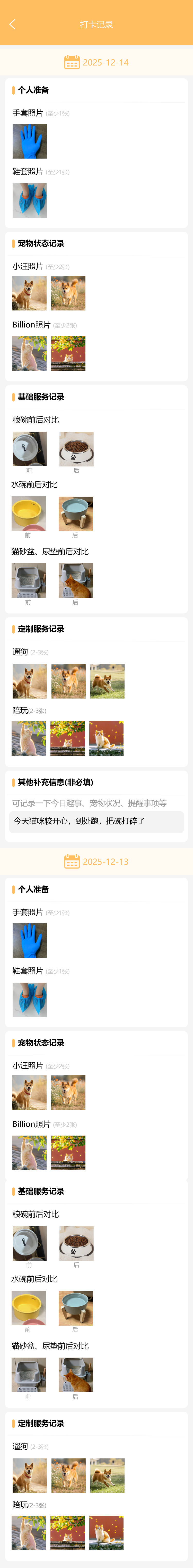
Task: Open second Billion照片 under 2025-12-14
Action: [x=68, y=353]
